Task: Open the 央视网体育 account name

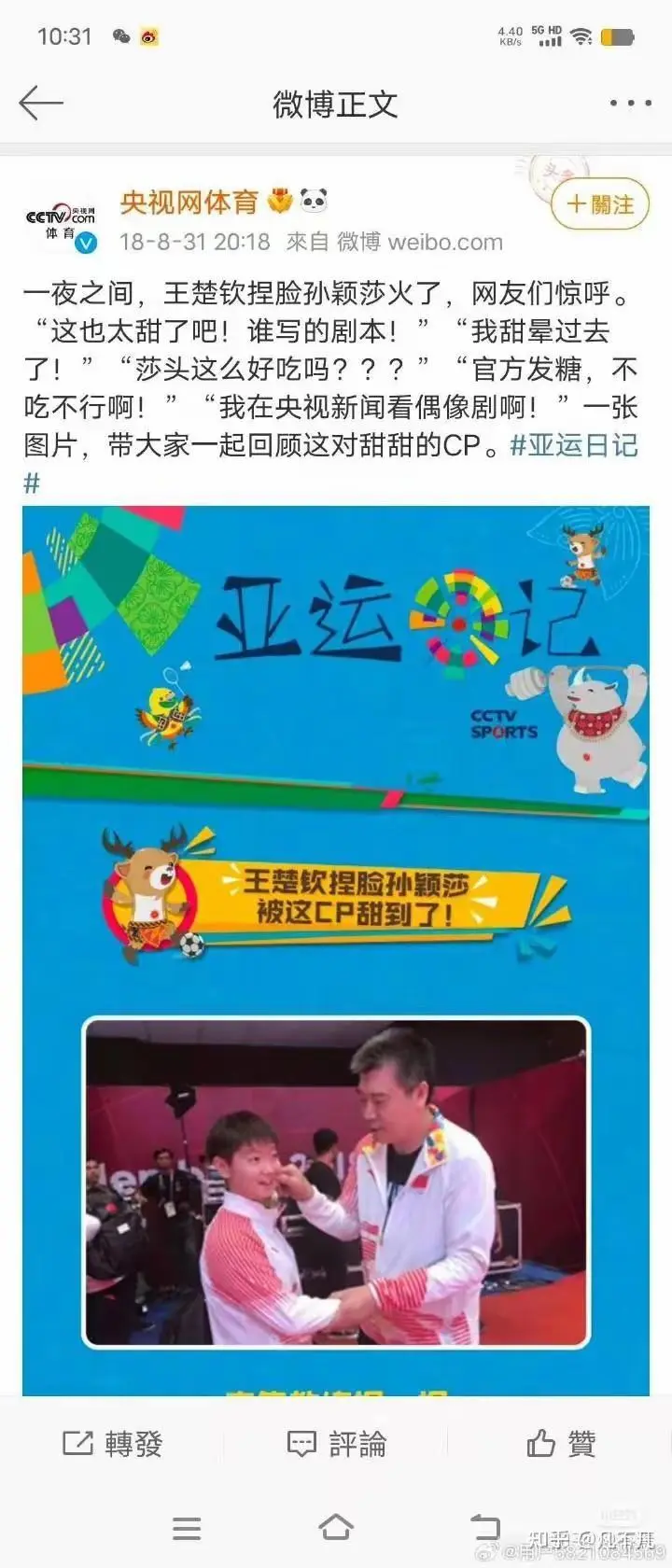Action: 189,202
